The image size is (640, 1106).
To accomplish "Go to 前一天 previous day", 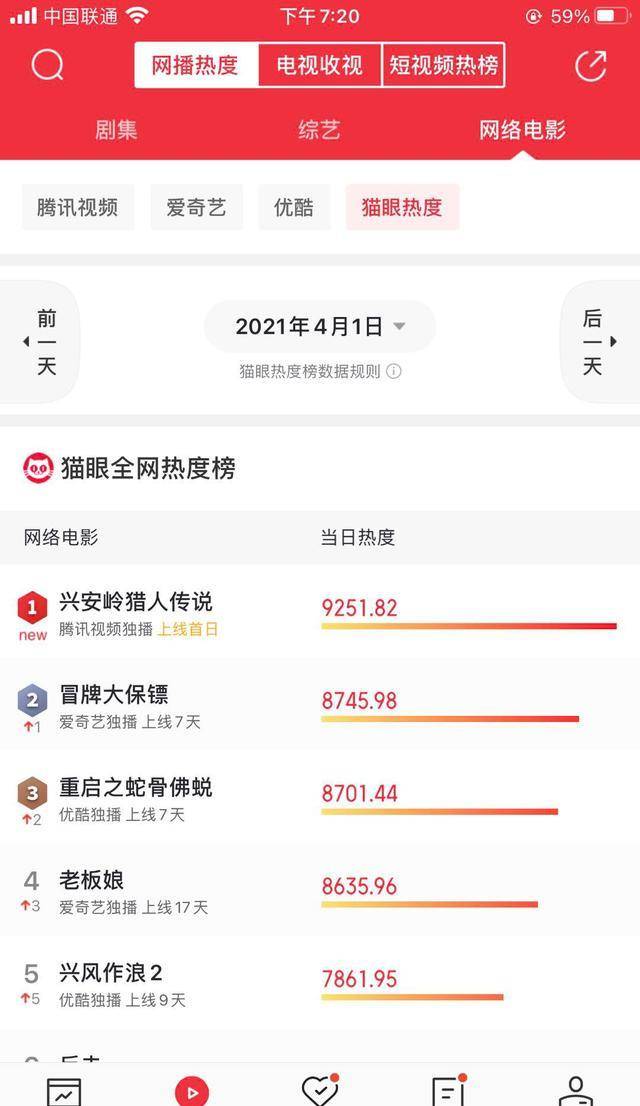I will click(41, 342).
